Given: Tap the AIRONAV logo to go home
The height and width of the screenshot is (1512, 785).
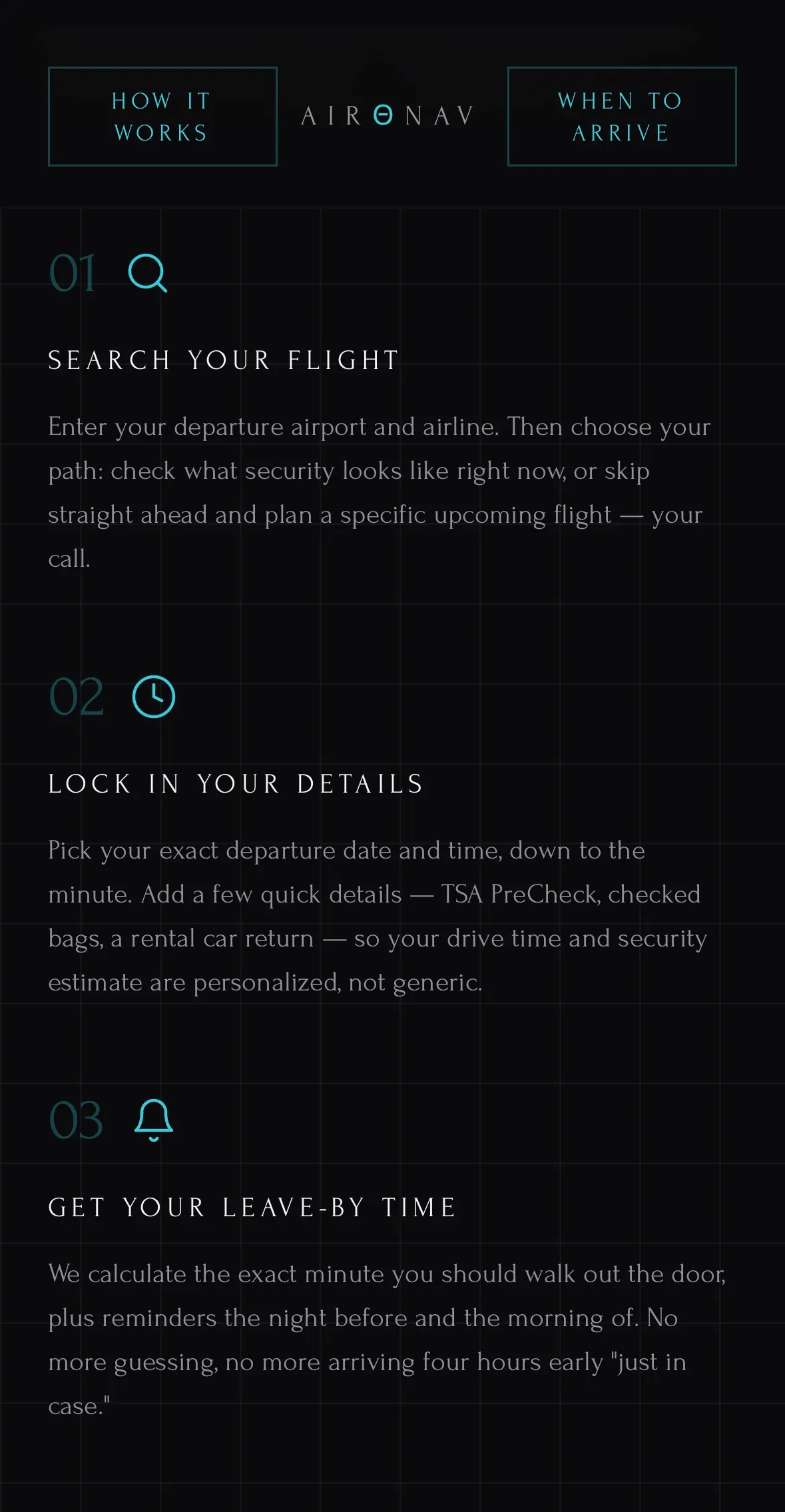Looking at the screenshot, I should pyautogui.click(x=388, y=116).
